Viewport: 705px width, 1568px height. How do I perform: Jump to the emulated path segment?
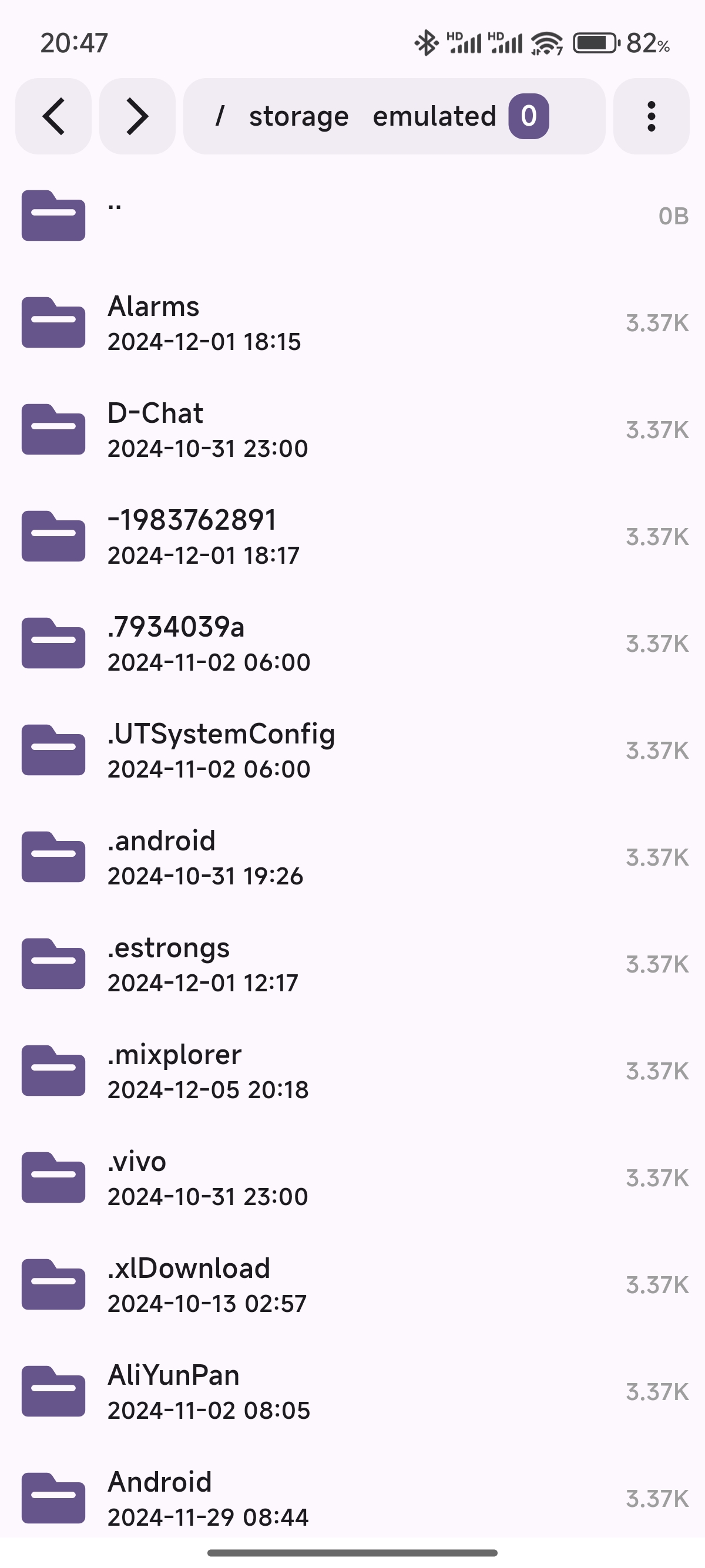tap(434, 116)
